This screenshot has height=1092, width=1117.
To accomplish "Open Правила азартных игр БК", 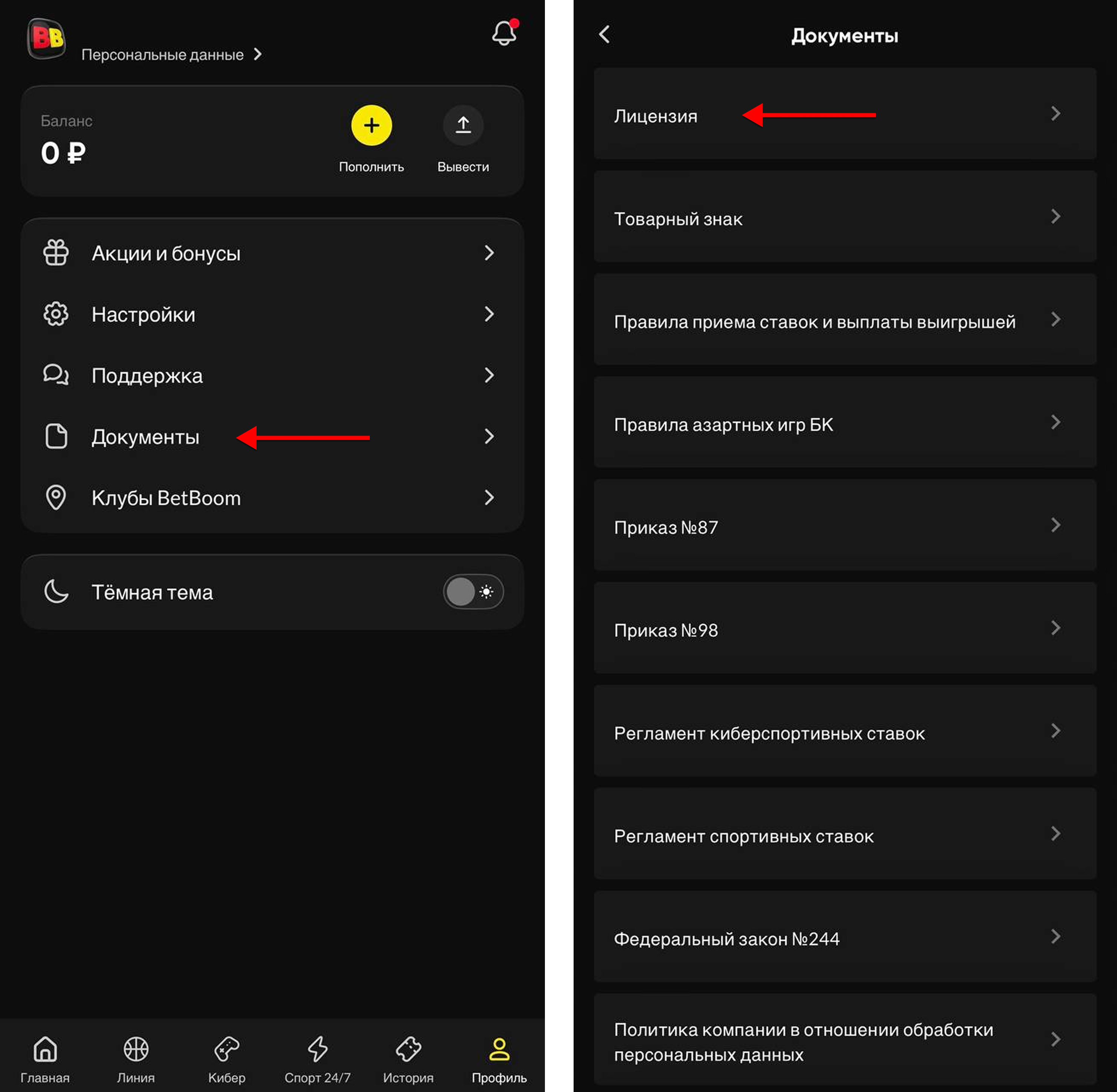I will (845, 423).
